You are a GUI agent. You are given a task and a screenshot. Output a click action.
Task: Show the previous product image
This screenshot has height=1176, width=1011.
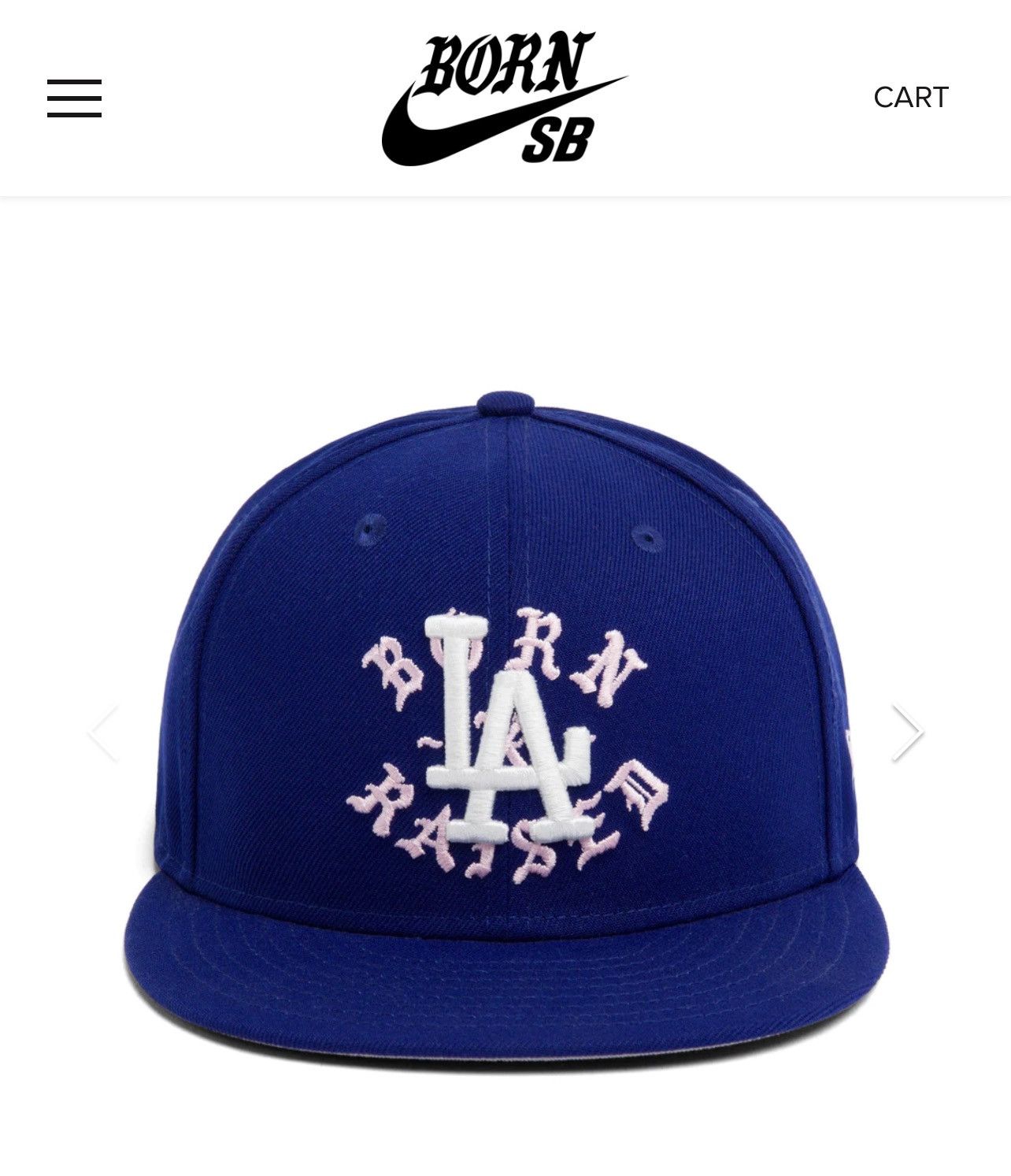pos(103,733)
